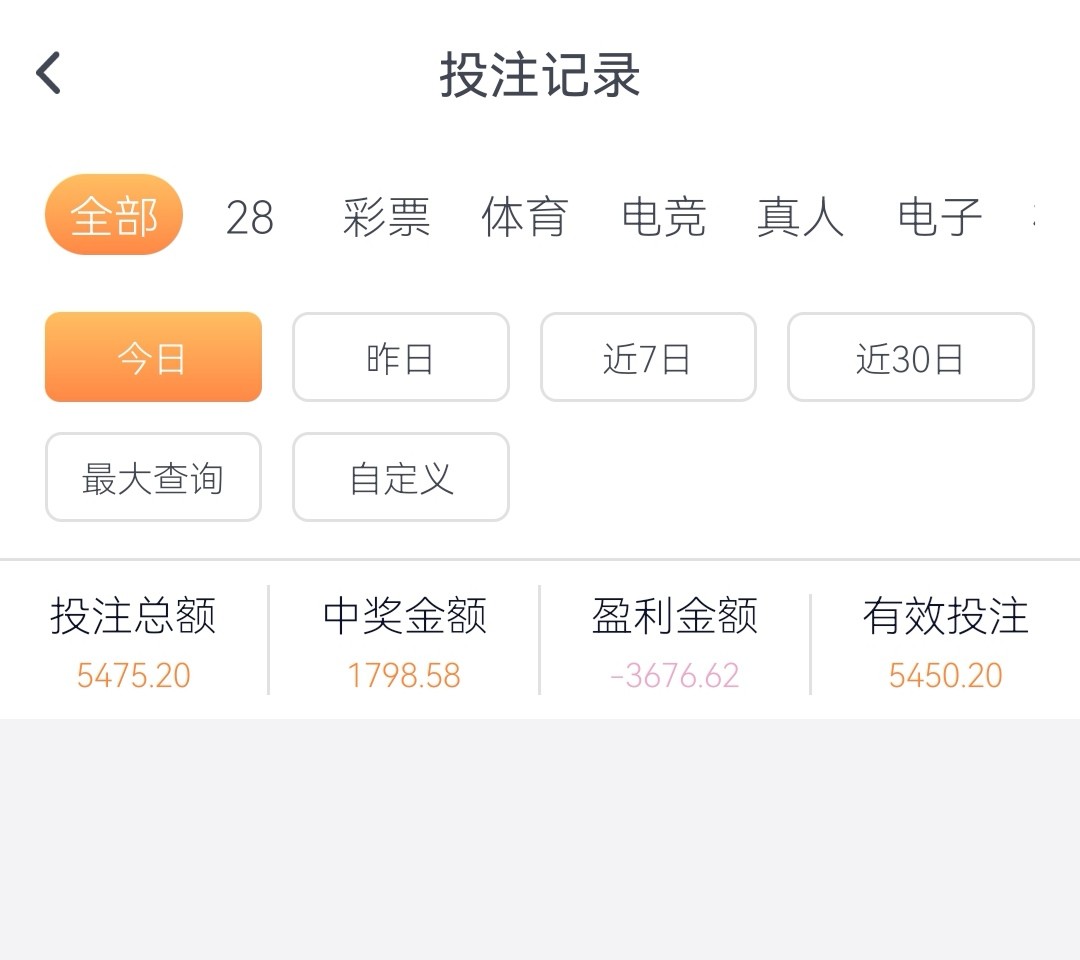Show 昨日 betting records
Image resolution: width=1080 pixels, height=960 pixels.
coord(400,358)
